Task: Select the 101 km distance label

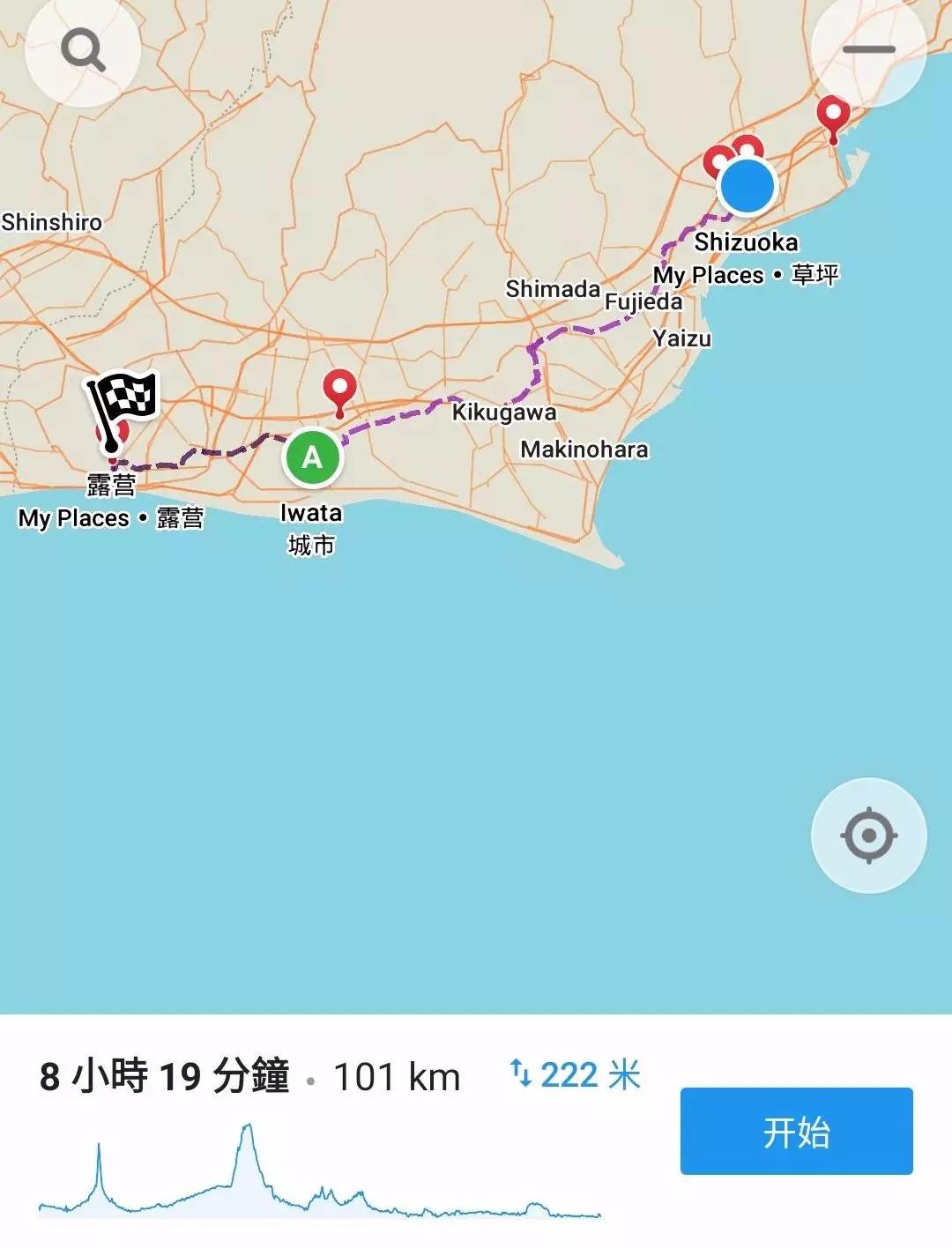Action: pyautogui.click(x=398, y=1077)
